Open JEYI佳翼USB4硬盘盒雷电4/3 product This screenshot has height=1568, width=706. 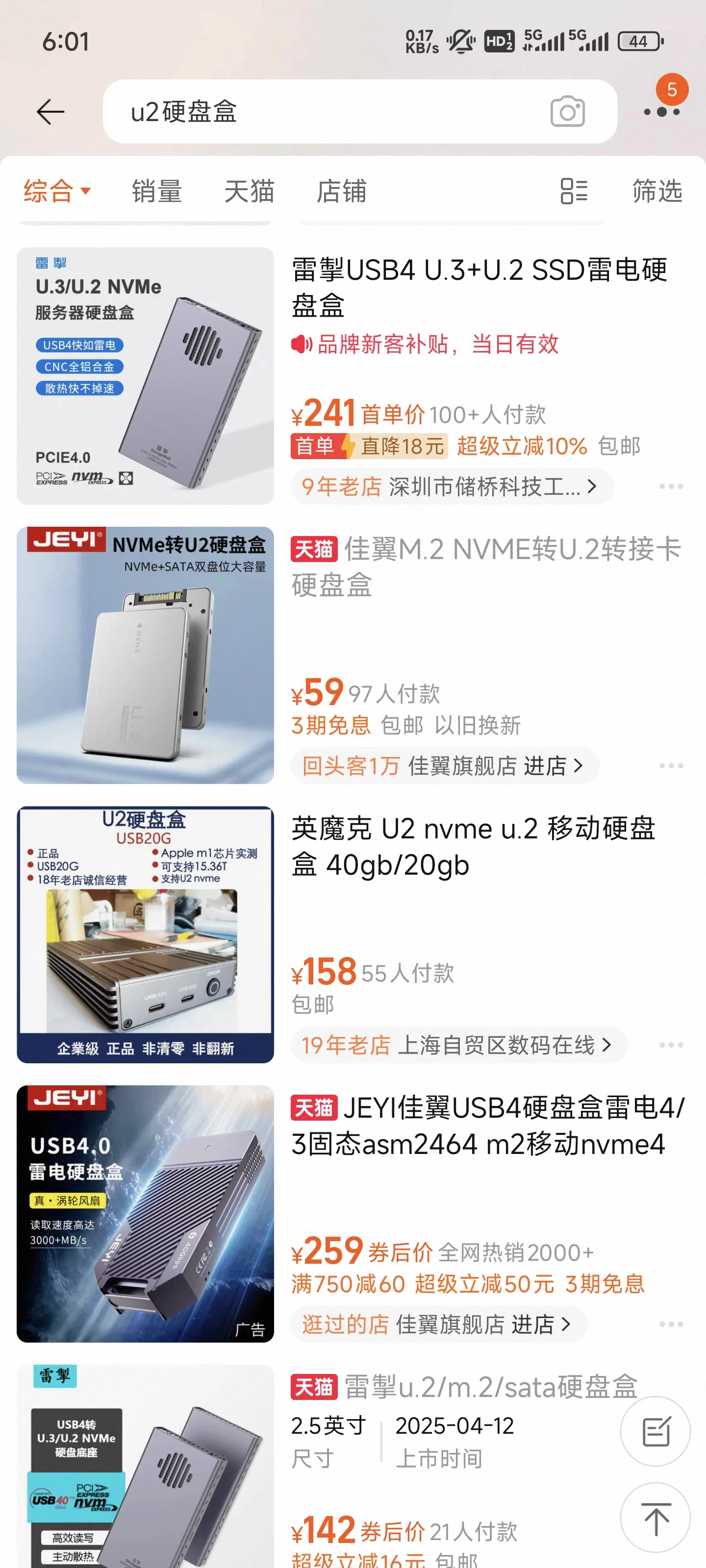(487, 1126)
